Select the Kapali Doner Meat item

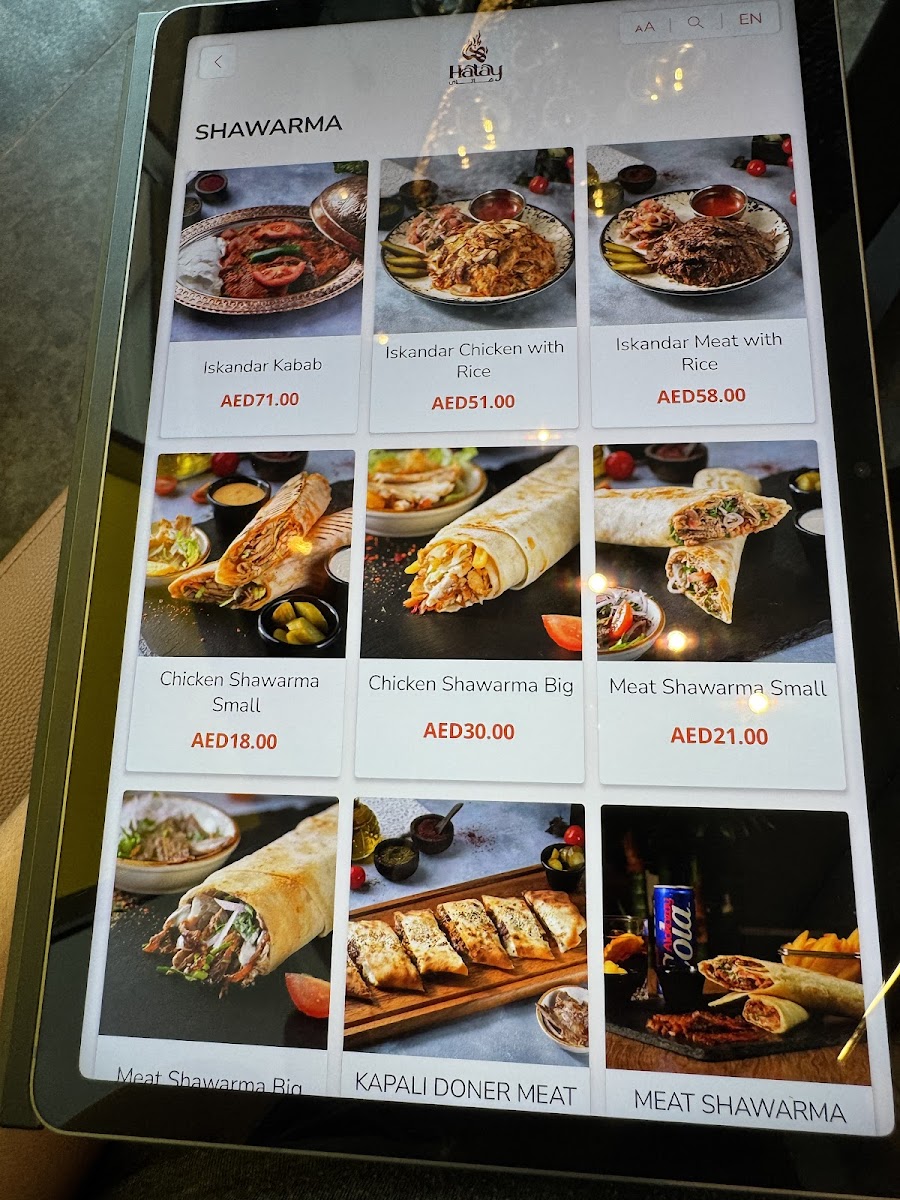pyautogui.click(x=466, y=955)
